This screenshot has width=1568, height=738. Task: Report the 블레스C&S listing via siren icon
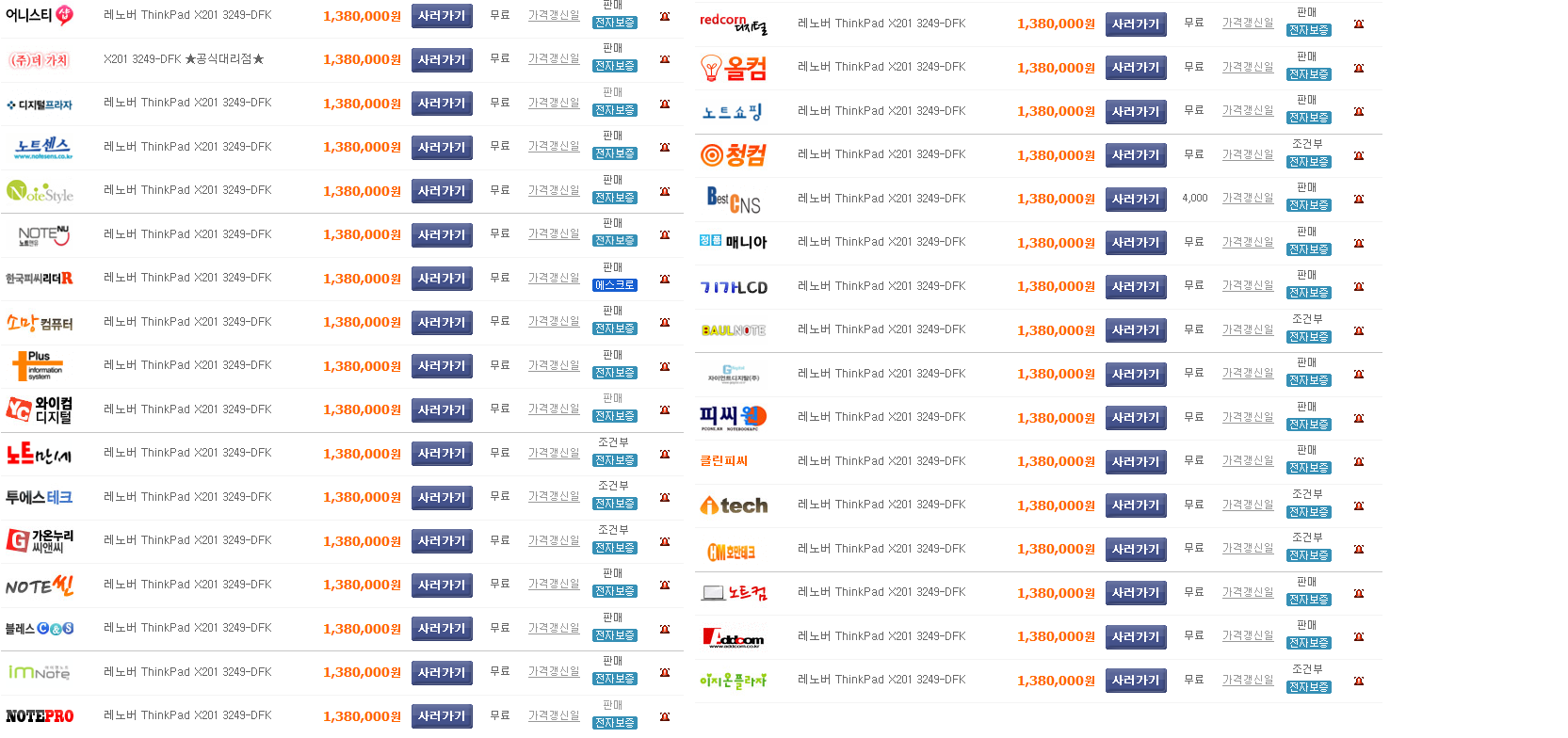(664, 629)
